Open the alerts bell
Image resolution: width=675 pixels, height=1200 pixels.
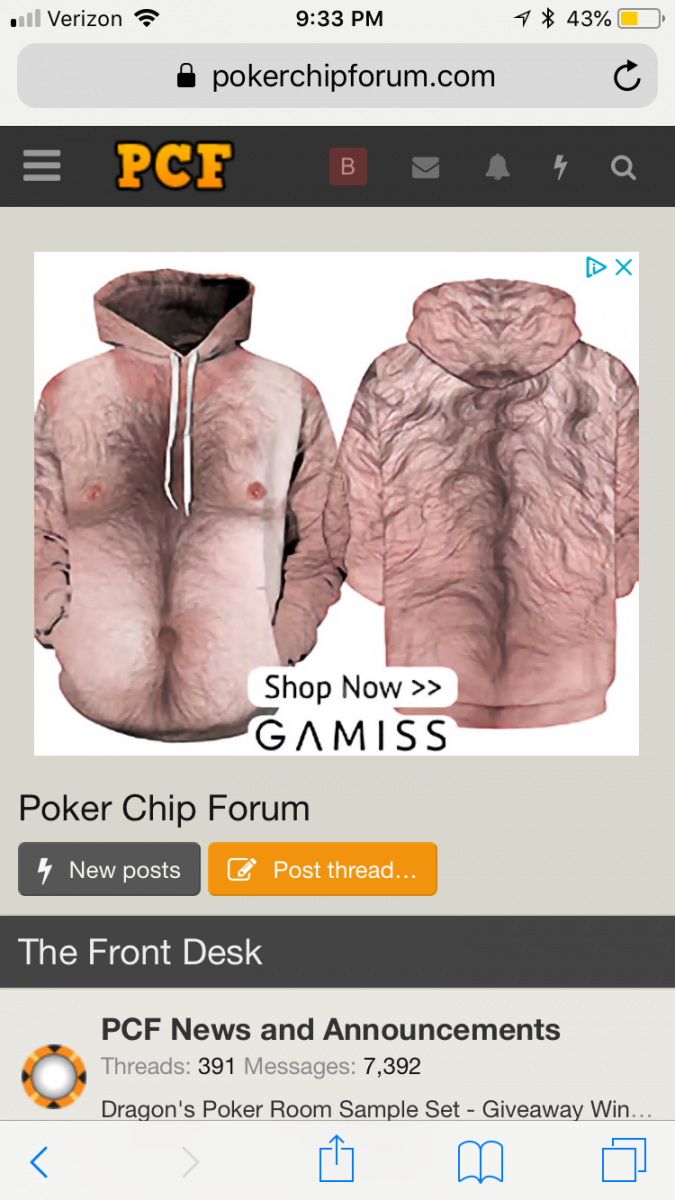tap(497, 168)
